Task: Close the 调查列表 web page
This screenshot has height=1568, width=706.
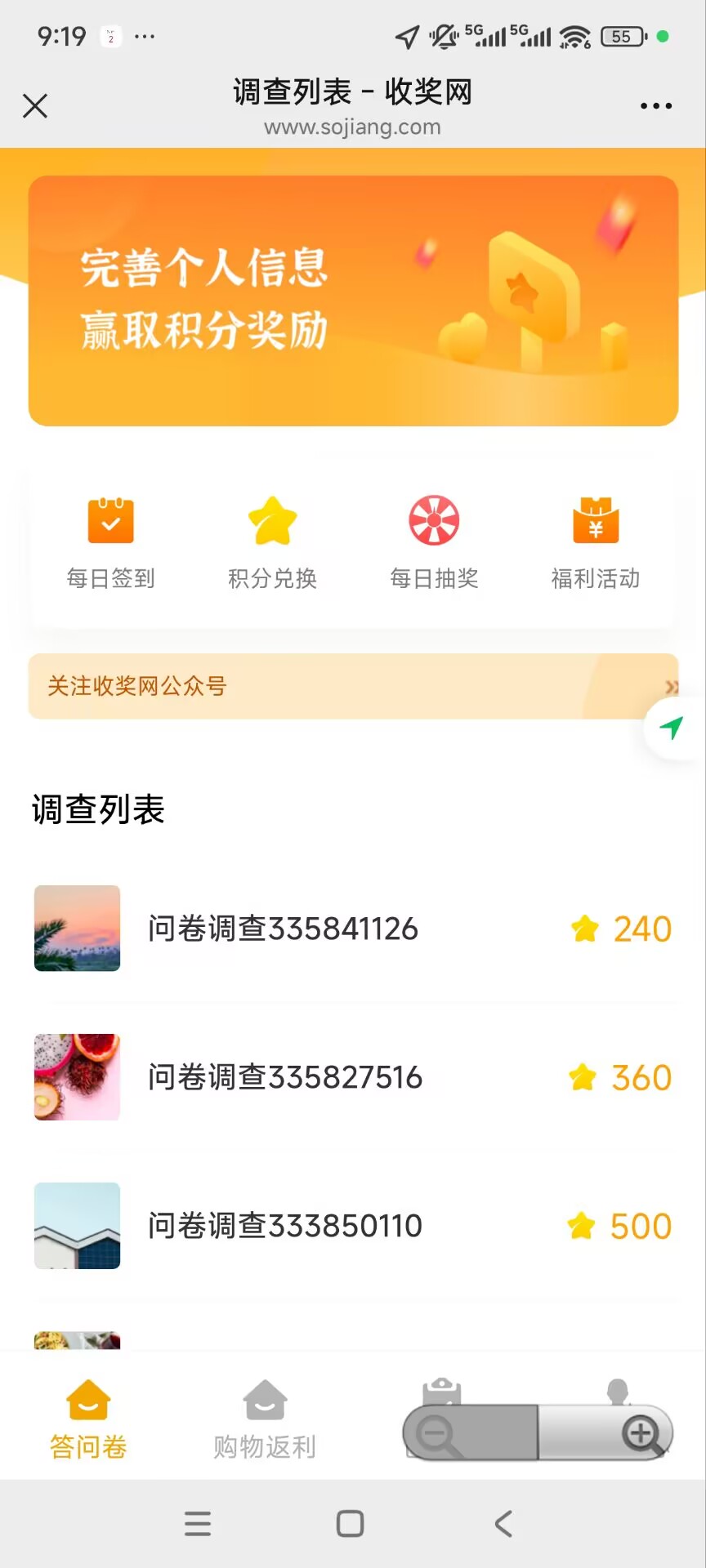Action: [x=35, y=106]
